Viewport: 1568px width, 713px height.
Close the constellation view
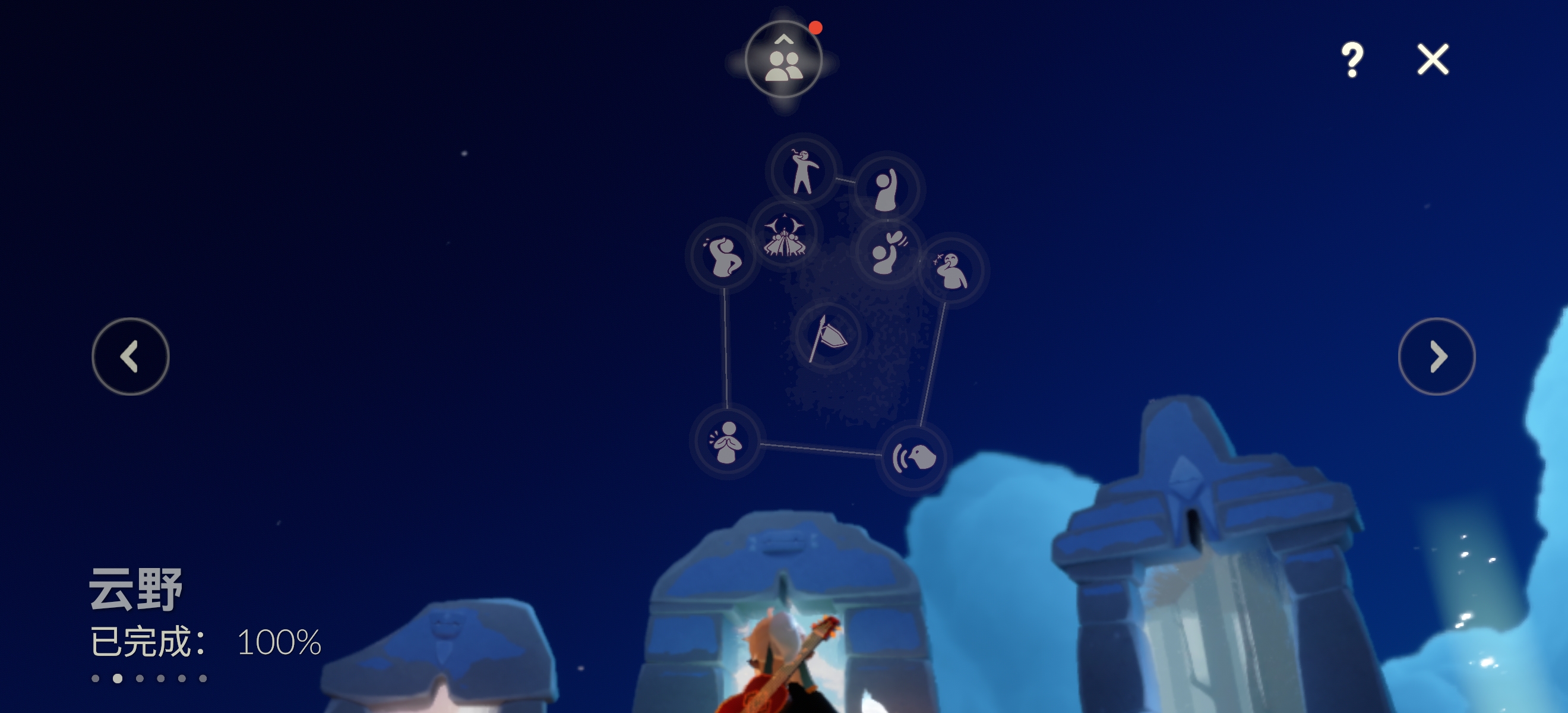coord(1432,59)
